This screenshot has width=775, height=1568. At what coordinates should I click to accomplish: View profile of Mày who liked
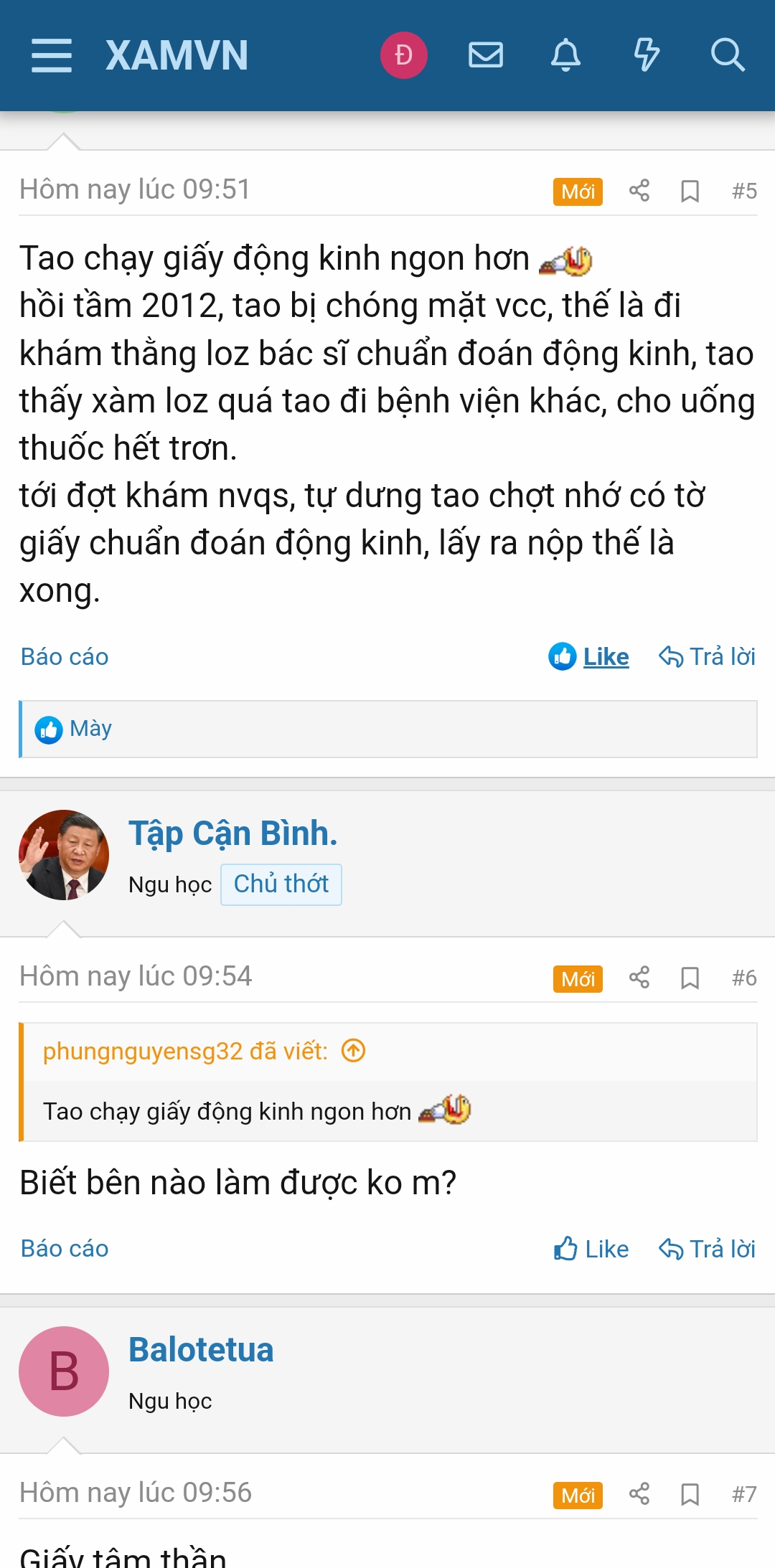coord(90,729)
